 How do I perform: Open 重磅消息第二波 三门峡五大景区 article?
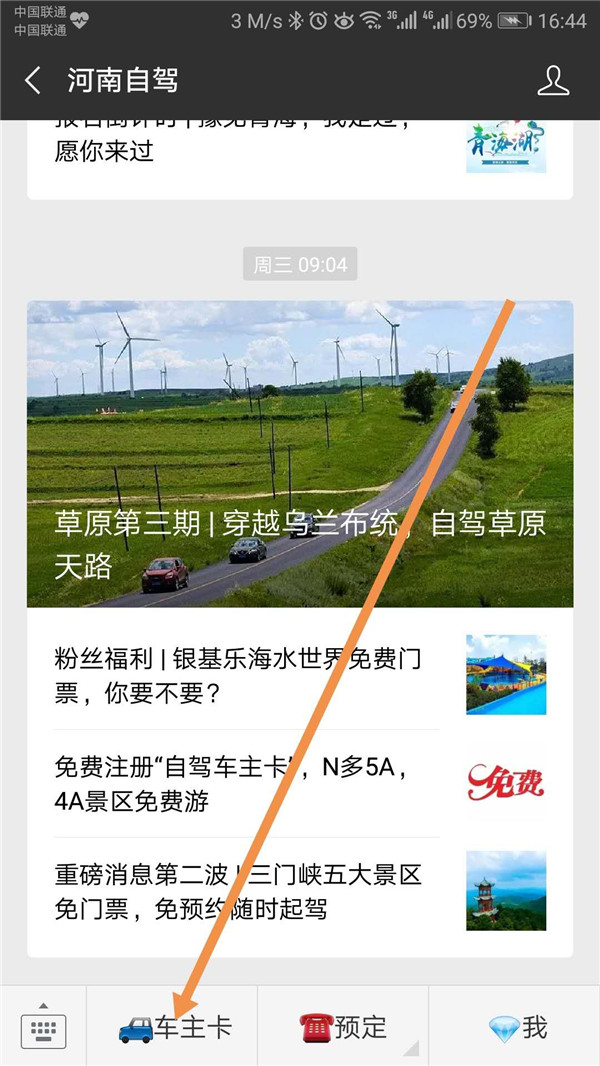point(300,892)
